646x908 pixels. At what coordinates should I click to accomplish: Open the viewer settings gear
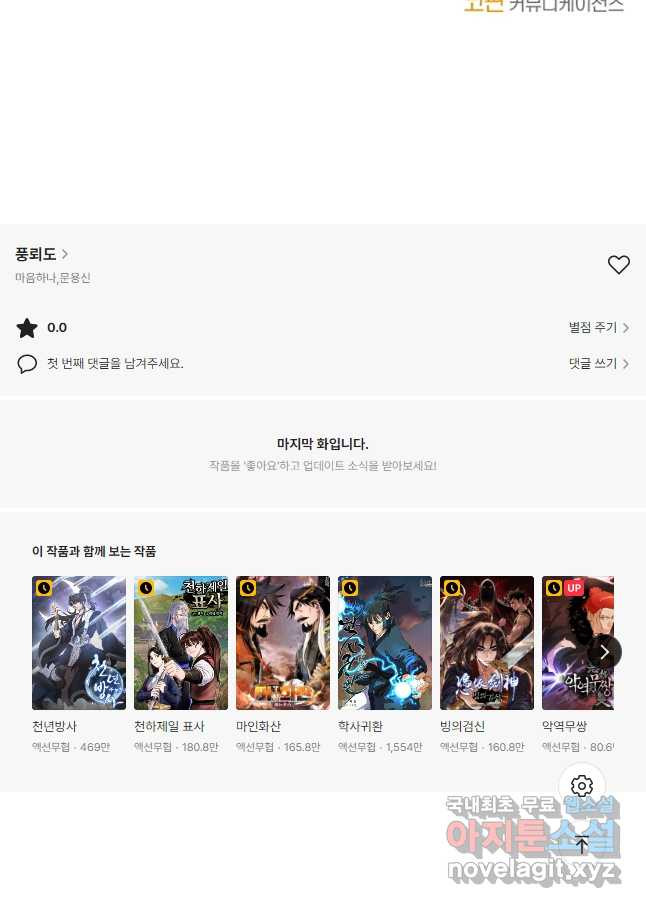point(582,786)
